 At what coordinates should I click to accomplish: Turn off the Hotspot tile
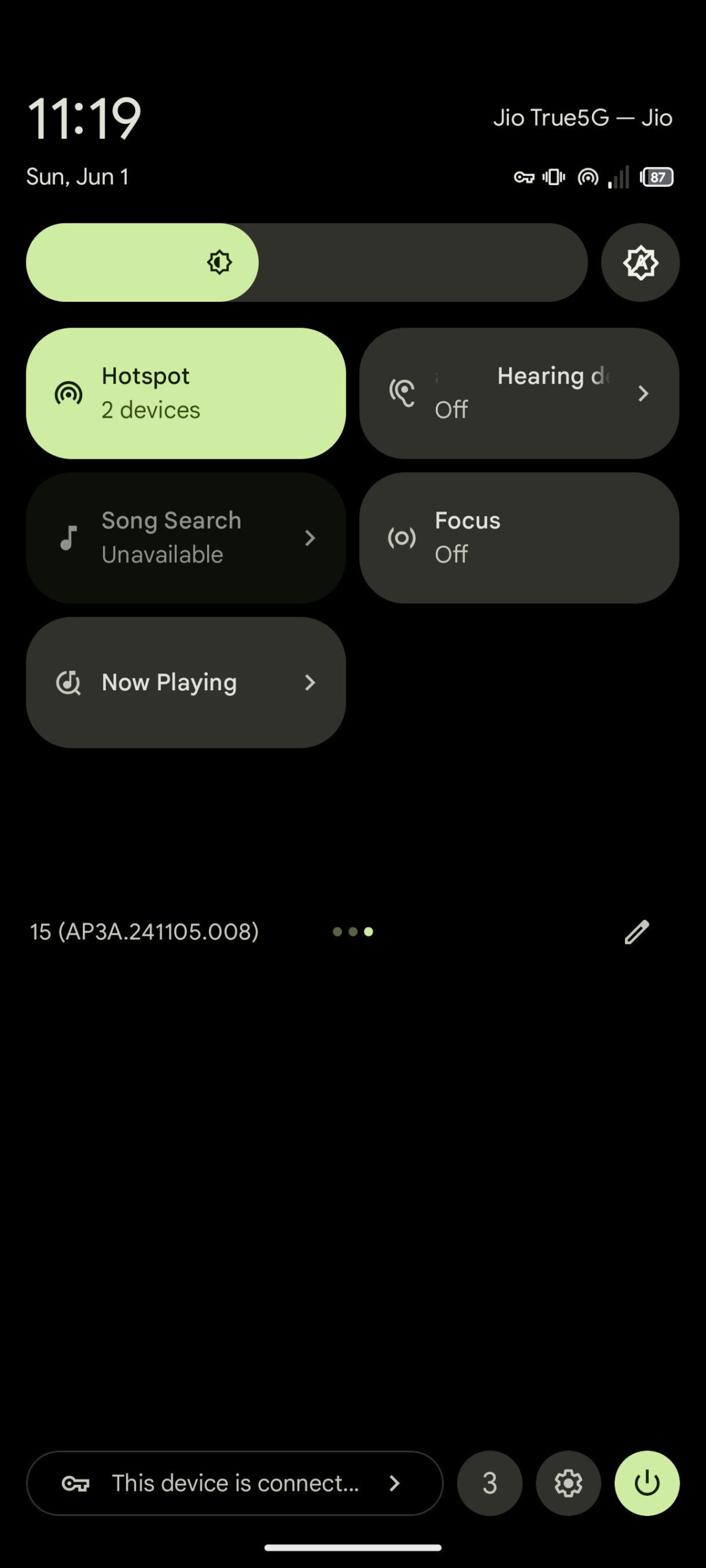tap(186, 393)
